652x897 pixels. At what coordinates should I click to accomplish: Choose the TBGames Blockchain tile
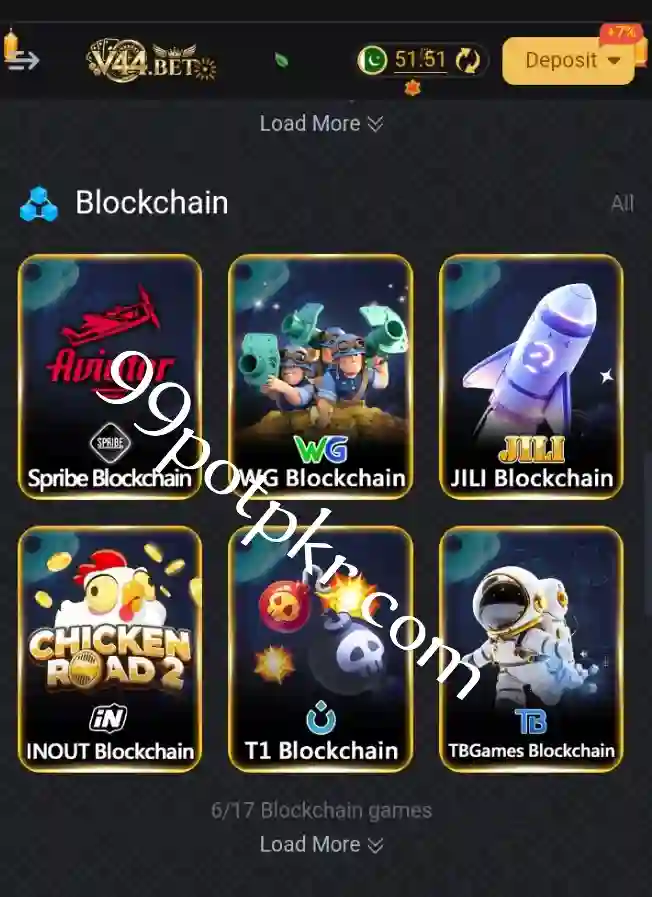531,648
